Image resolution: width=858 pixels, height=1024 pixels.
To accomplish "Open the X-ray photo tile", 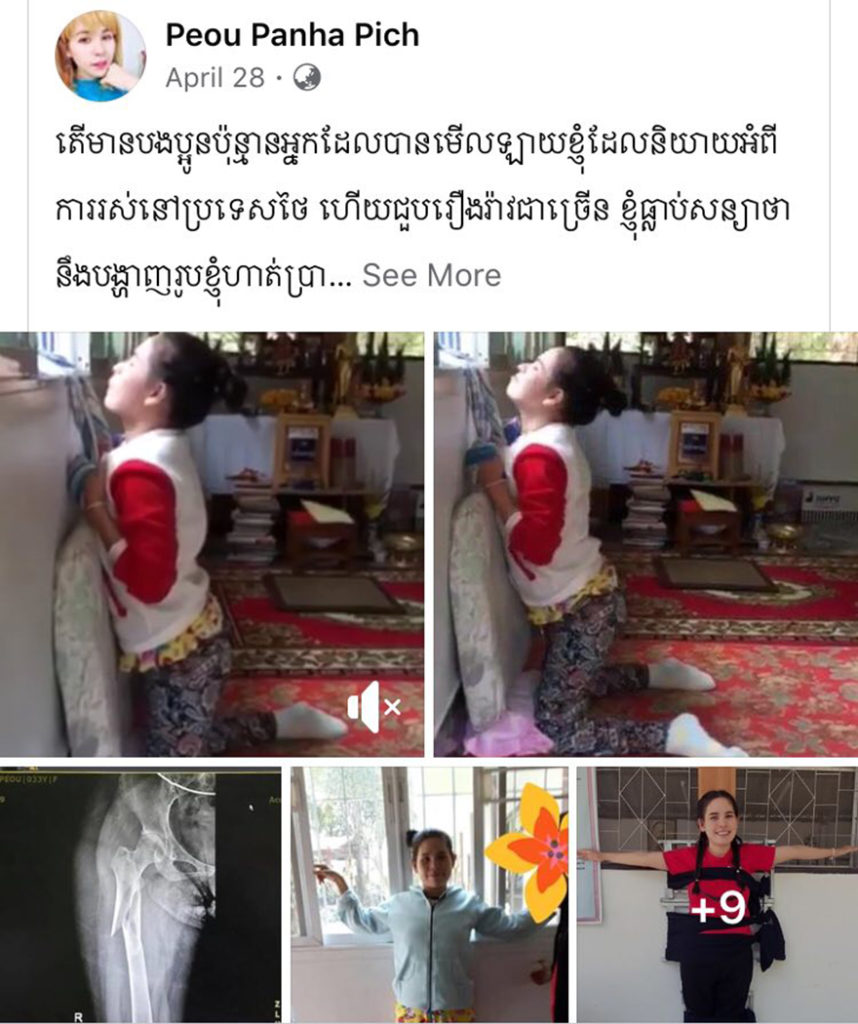I will (140, 894).
